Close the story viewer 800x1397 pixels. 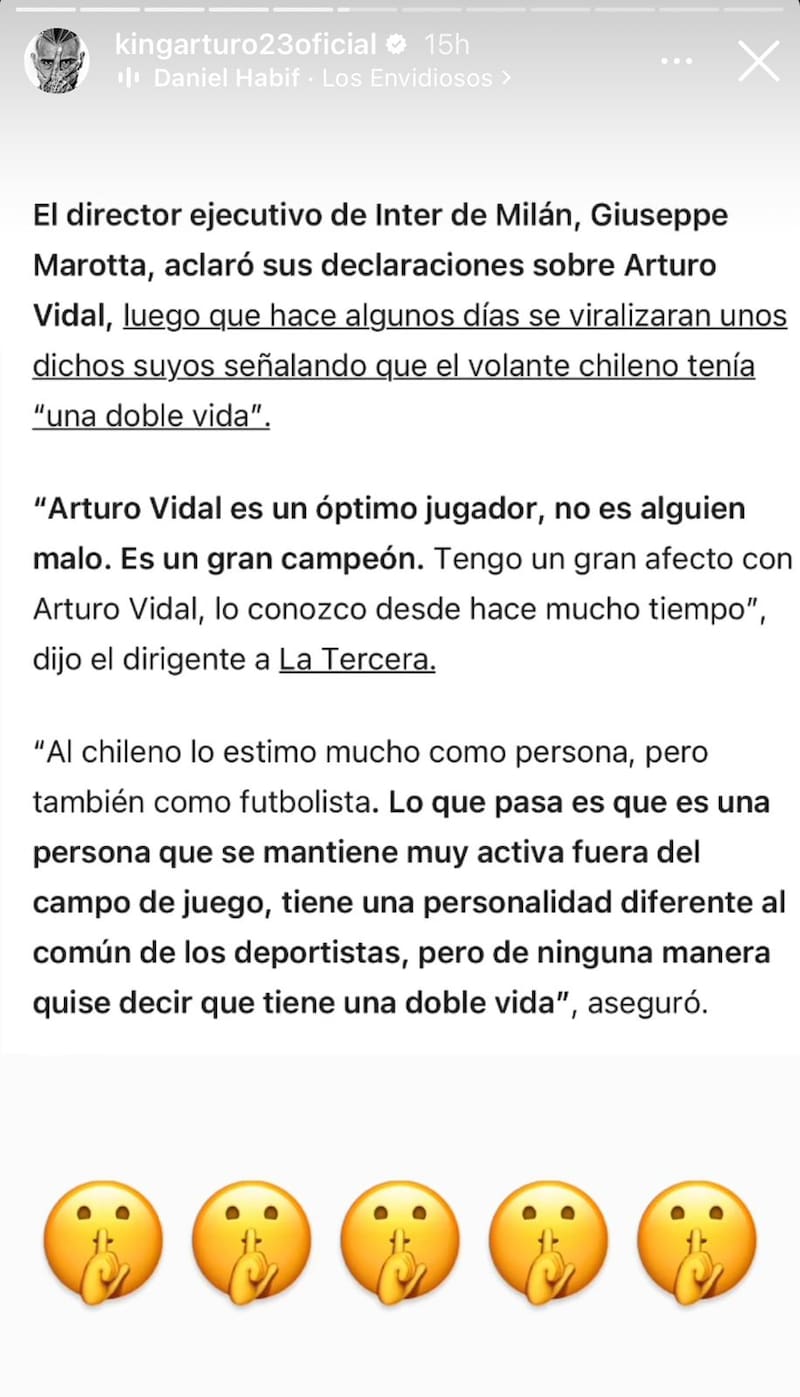758,61
